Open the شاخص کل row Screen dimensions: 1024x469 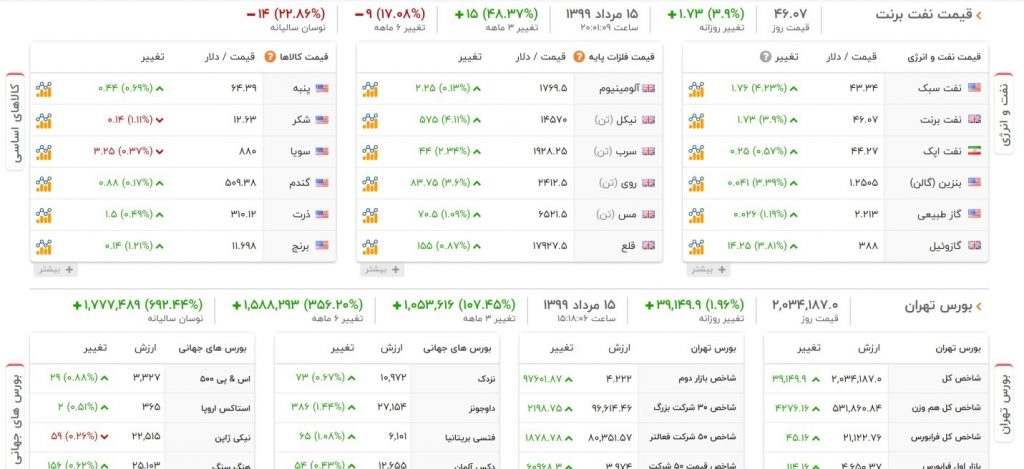[952, 379]
